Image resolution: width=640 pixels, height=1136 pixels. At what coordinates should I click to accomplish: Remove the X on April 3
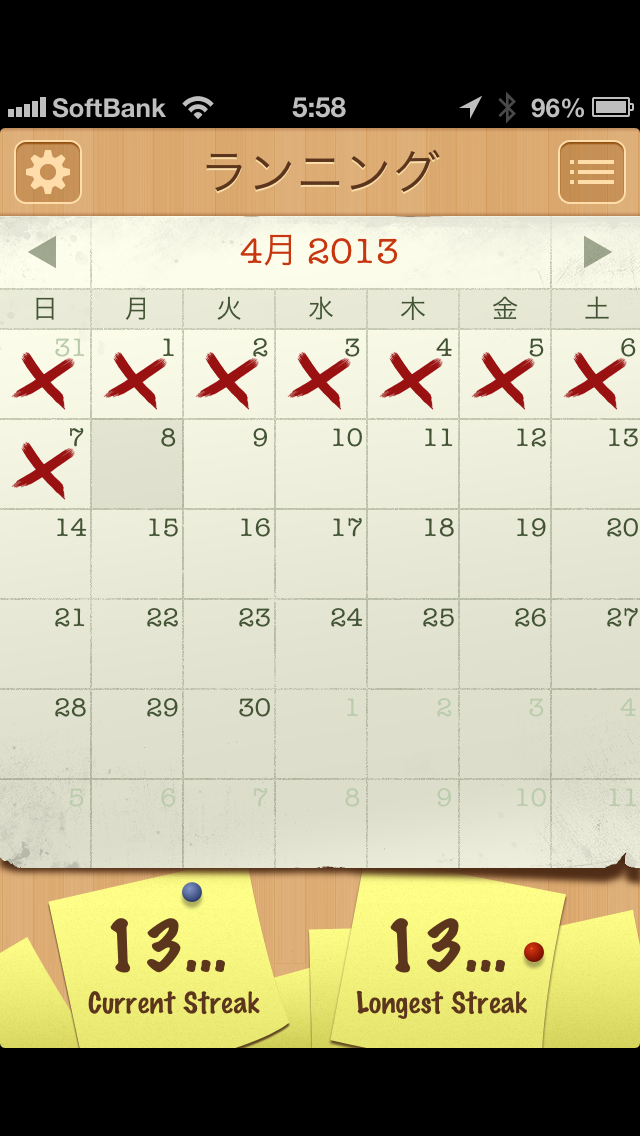[321, 375]
